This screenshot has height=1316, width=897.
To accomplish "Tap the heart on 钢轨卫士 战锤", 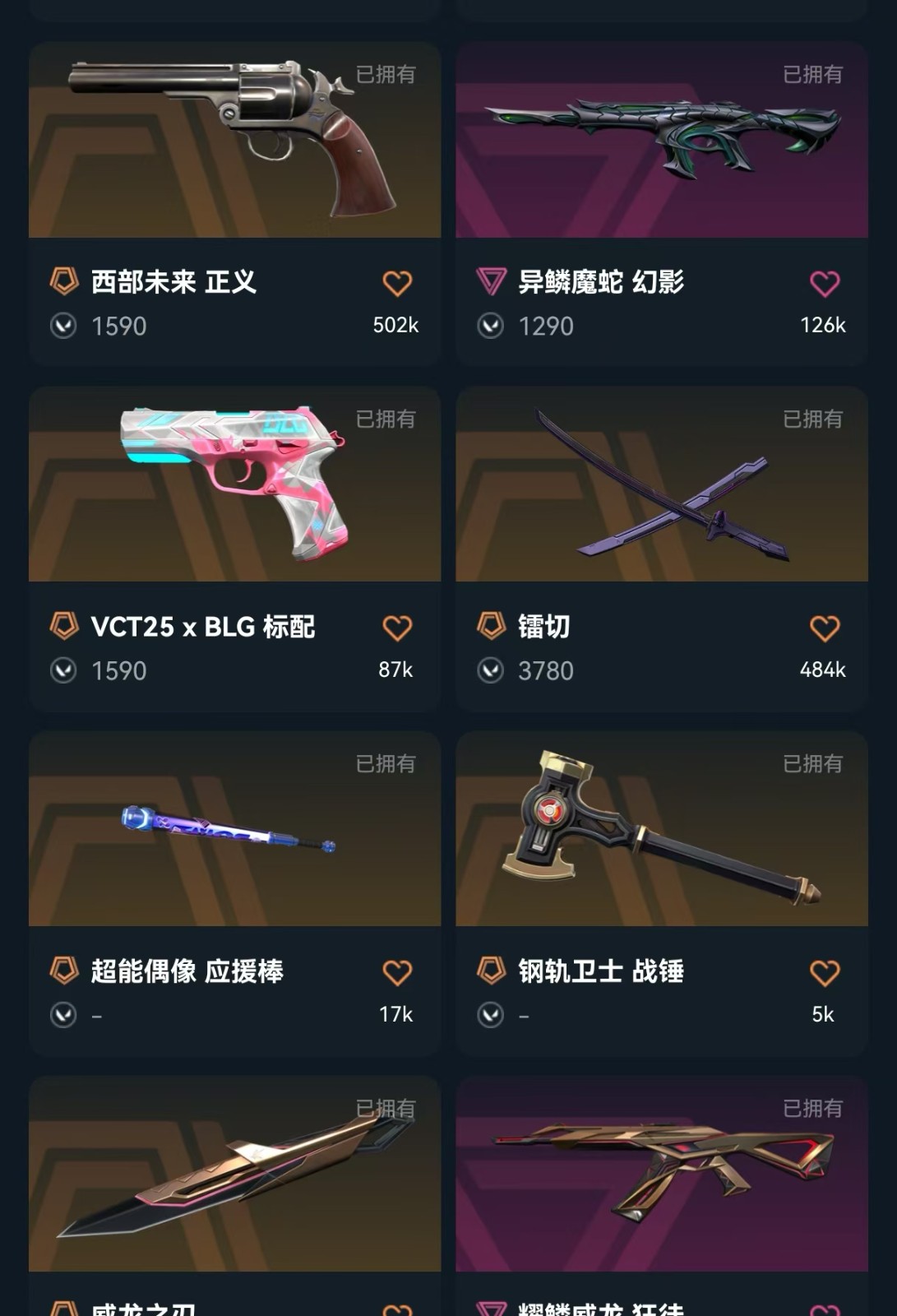I will (x=824, y=973).
